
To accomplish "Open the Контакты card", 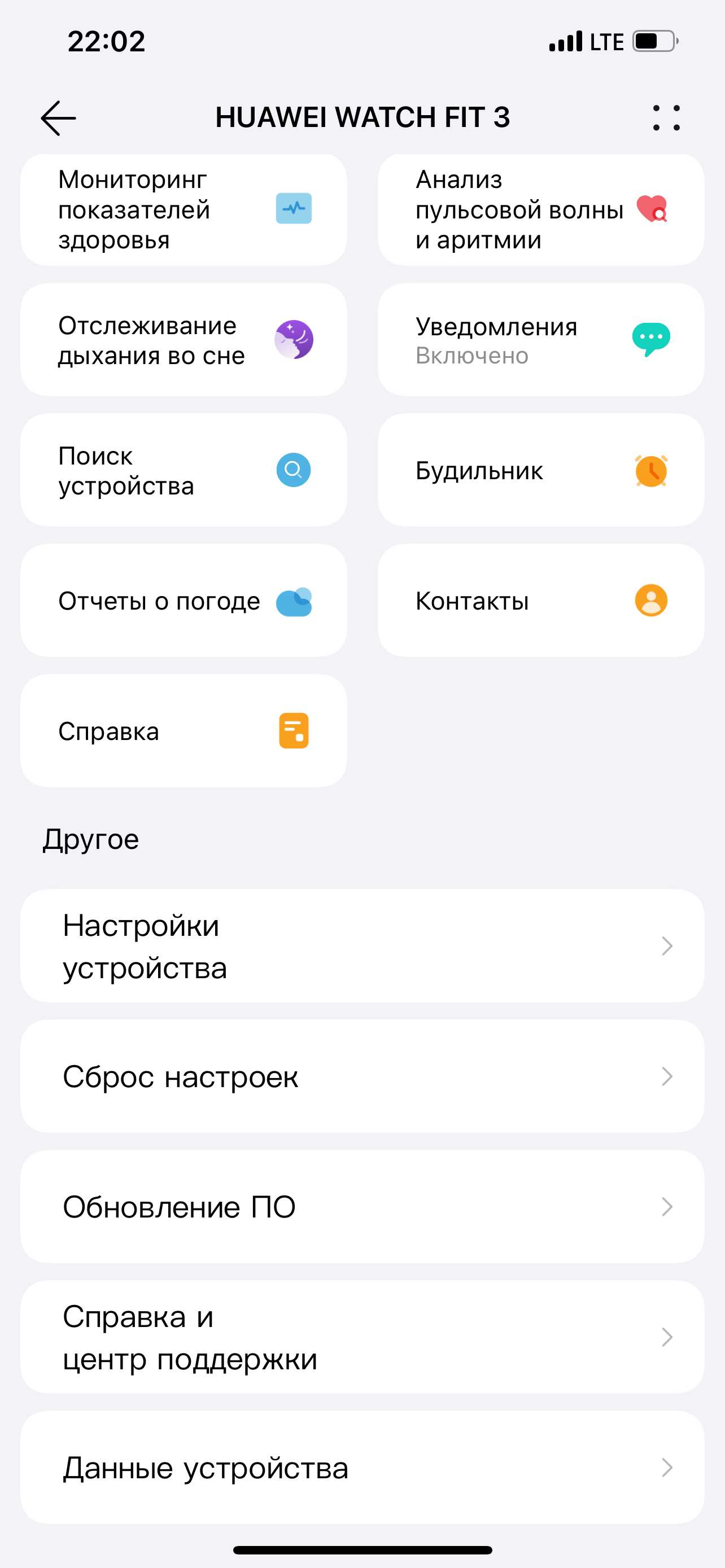I will click(540, 600).
